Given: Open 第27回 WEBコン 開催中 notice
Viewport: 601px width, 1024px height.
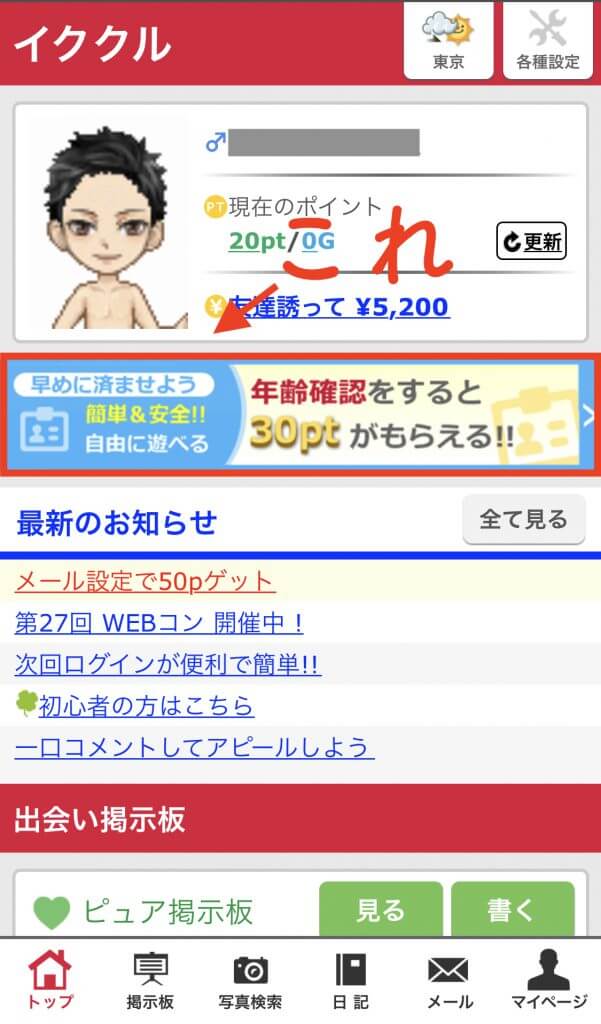Looking at the screenshot, I should (159, 624).
